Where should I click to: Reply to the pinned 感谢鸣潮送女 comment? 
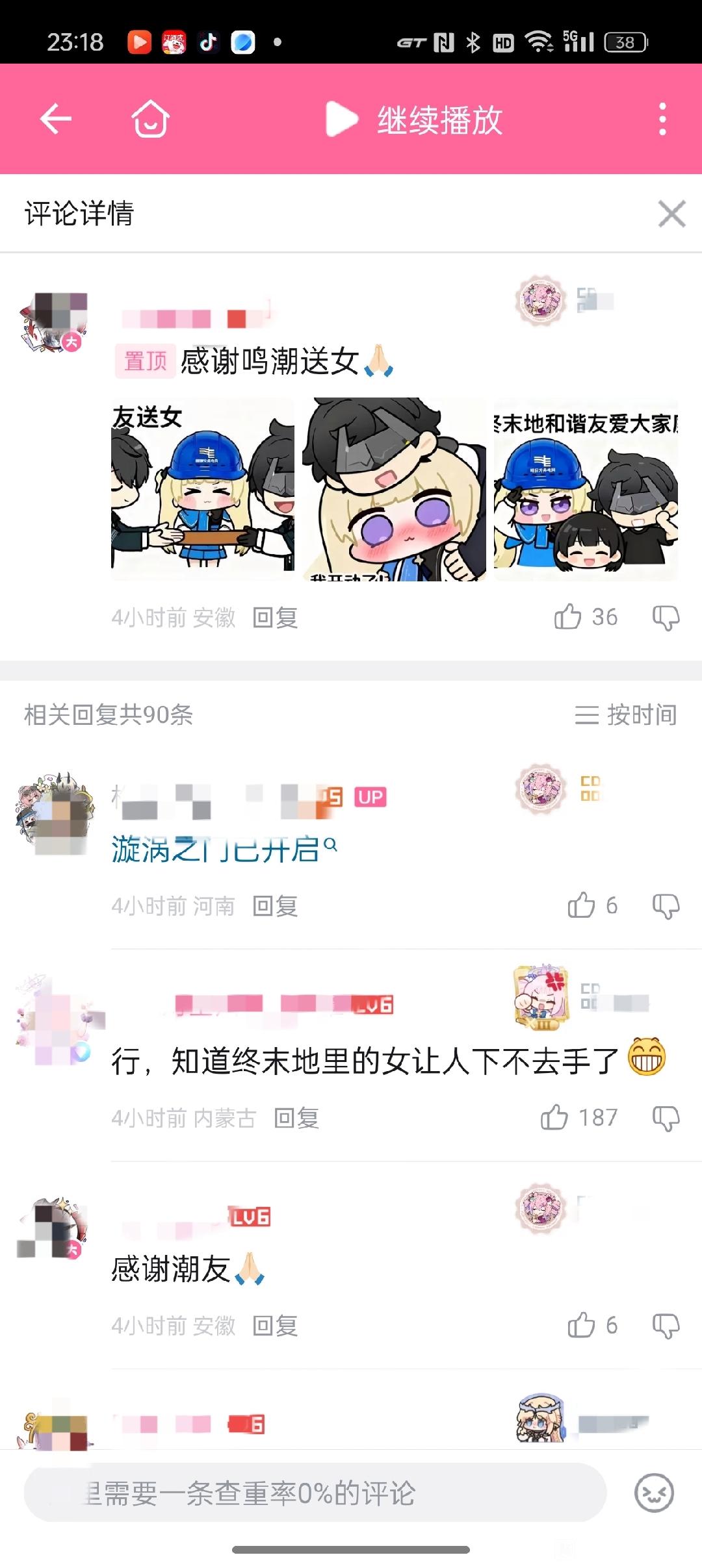click(275, 618)
